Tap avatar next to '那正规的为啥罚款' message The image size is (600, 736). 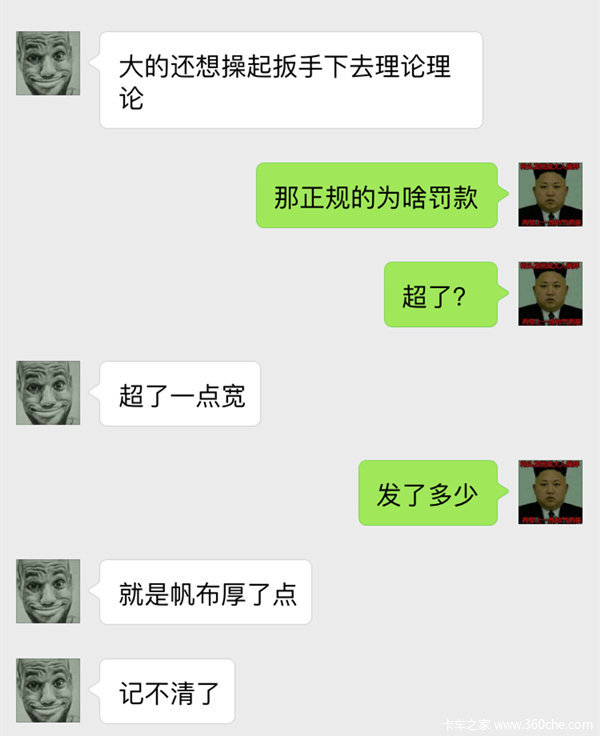[x=550, y=195]
